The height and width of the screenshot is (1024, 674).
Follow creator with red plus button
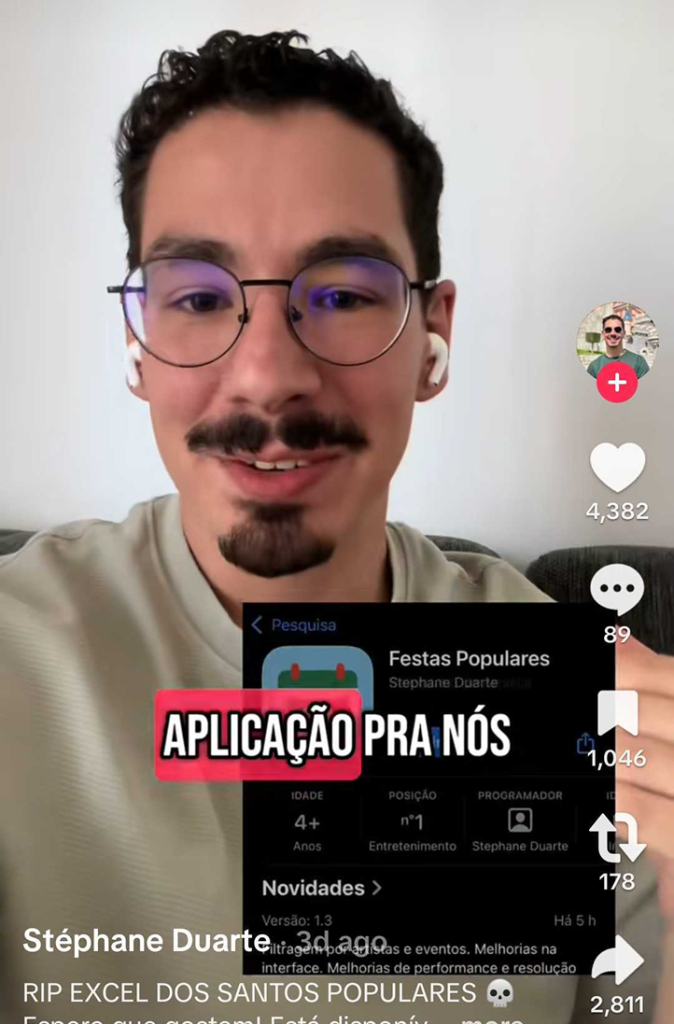pos(617,383)
